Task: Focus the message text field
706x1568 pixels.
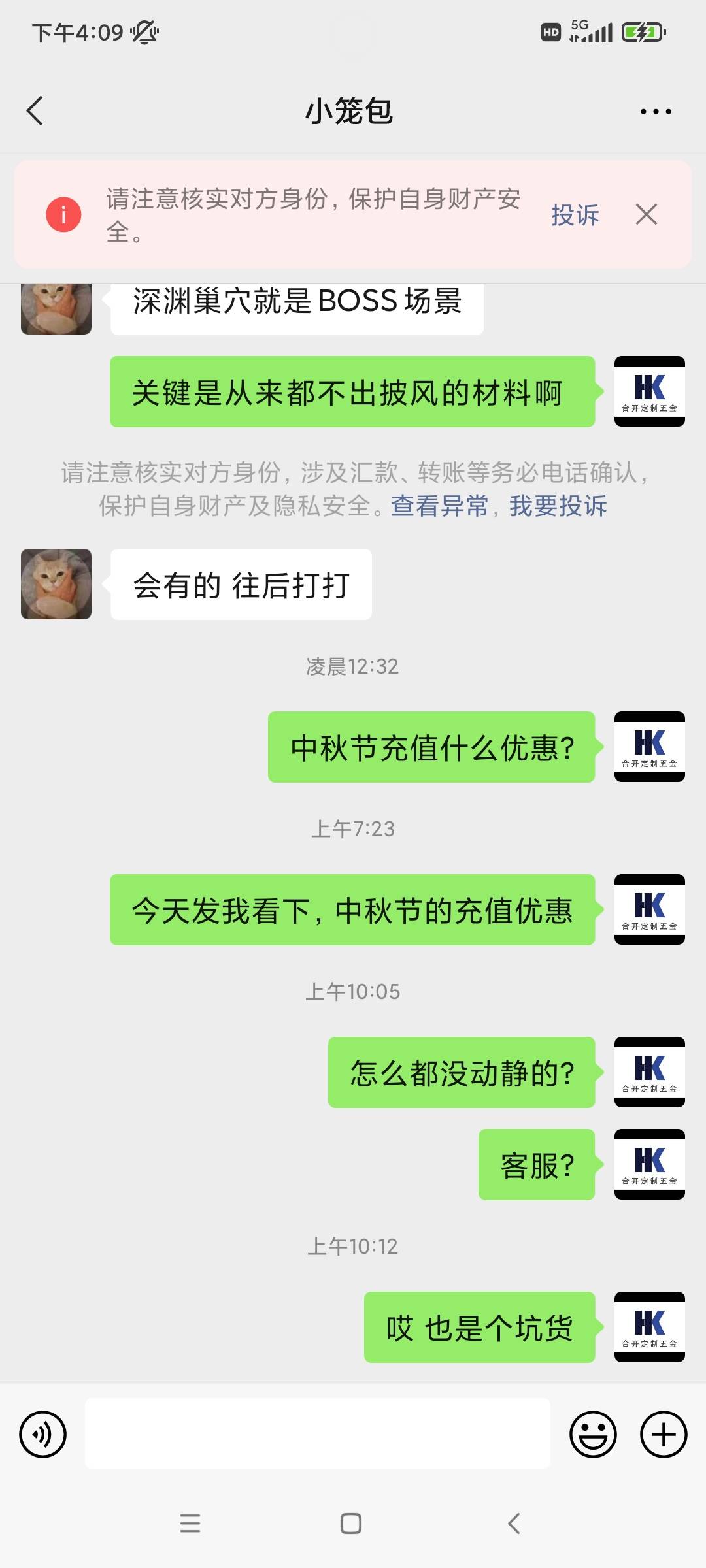Action: 318,1434
